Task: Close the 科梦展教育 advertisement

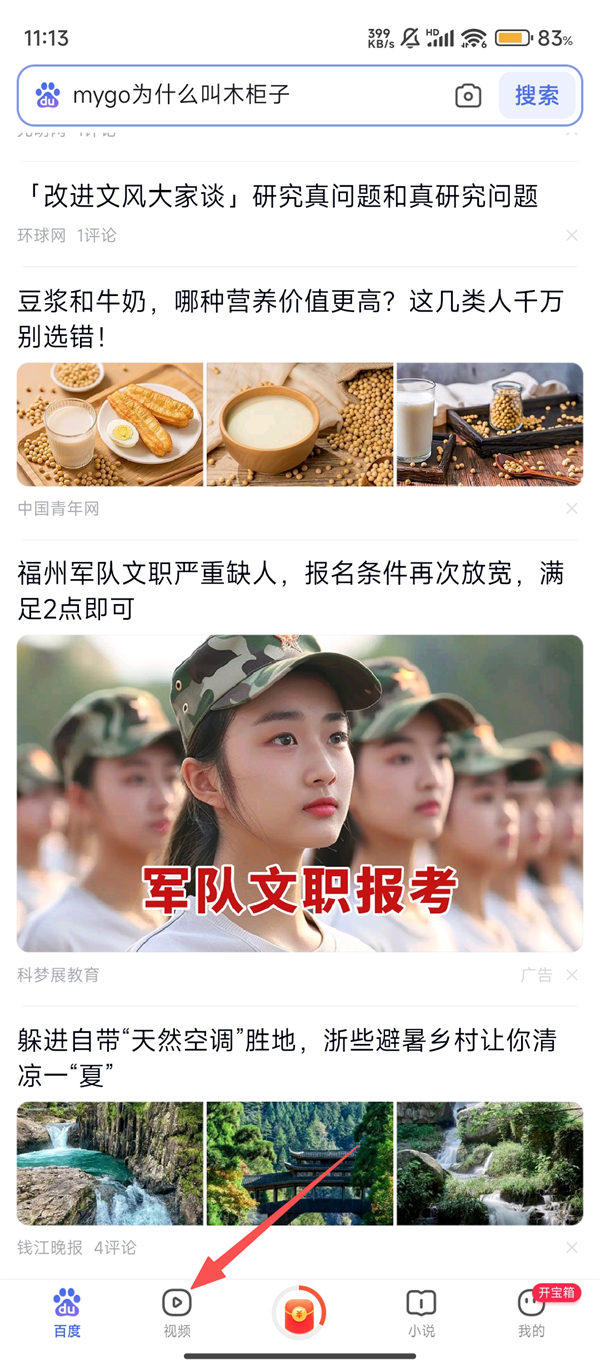Action: pyautogui.click(x=572, y=975)
